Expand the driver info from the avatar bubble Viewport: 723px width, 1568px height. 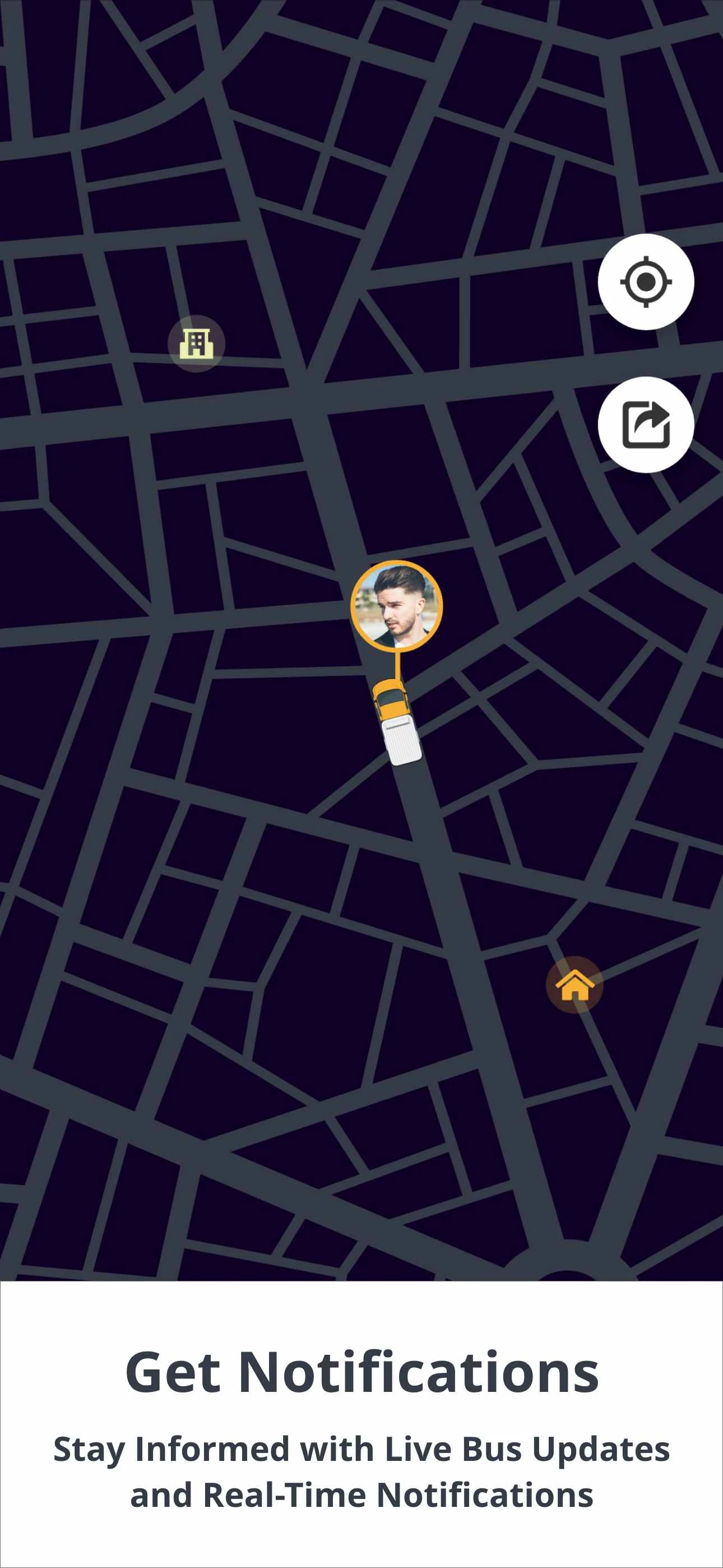(x=396, y=607)
